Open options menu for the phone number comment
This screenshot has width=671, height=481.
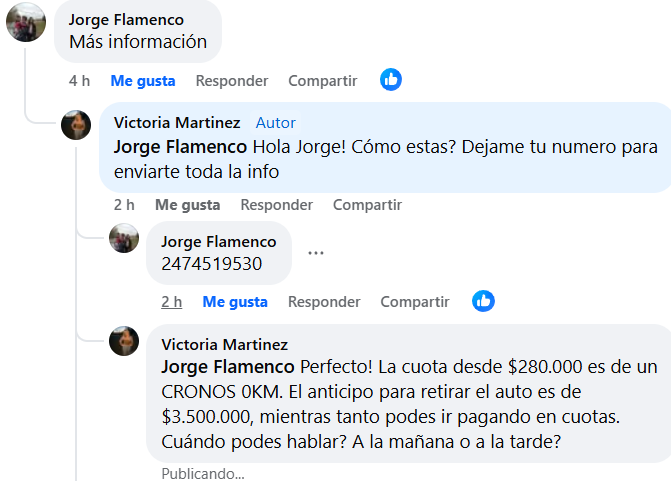[316, 254]
